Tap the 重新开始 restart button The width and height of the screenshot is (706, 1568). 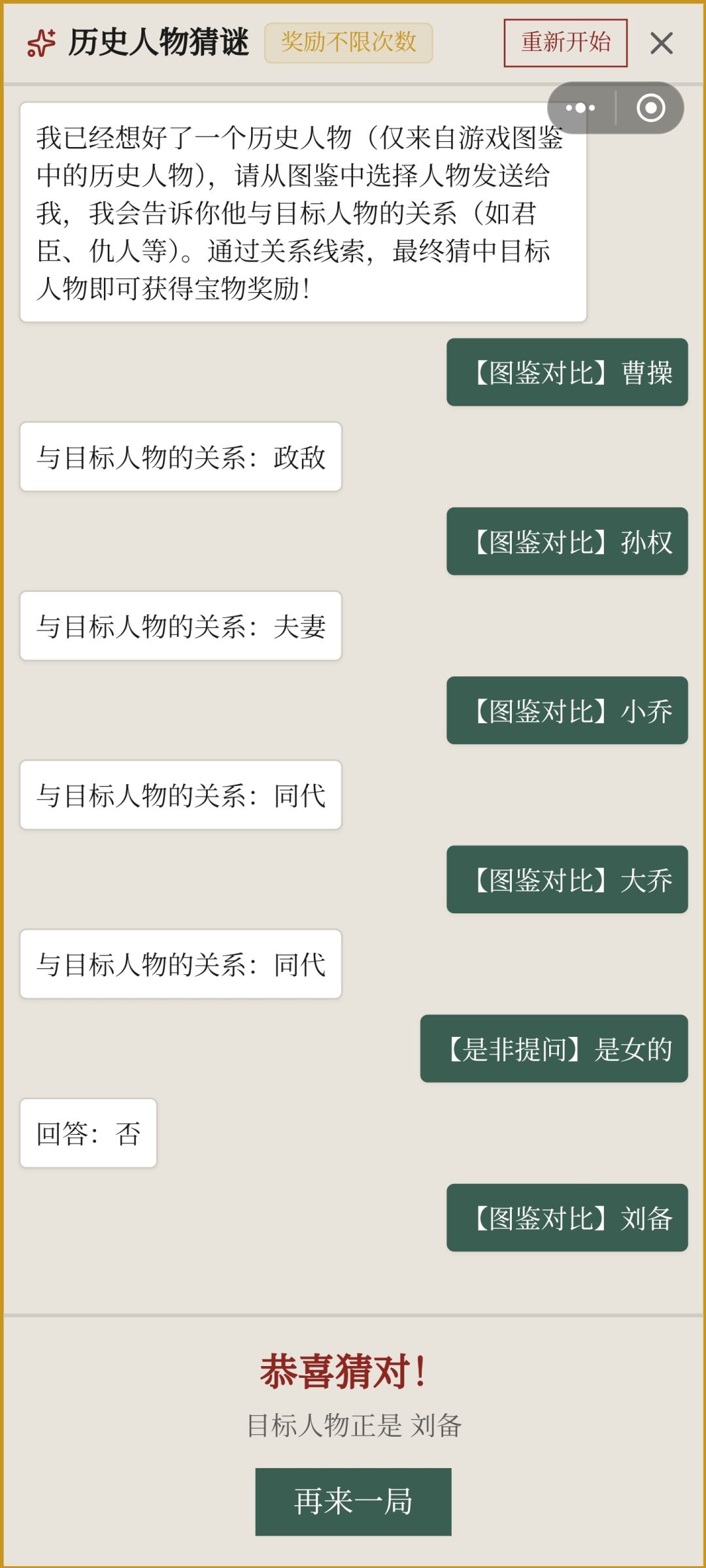coord(565,43)
